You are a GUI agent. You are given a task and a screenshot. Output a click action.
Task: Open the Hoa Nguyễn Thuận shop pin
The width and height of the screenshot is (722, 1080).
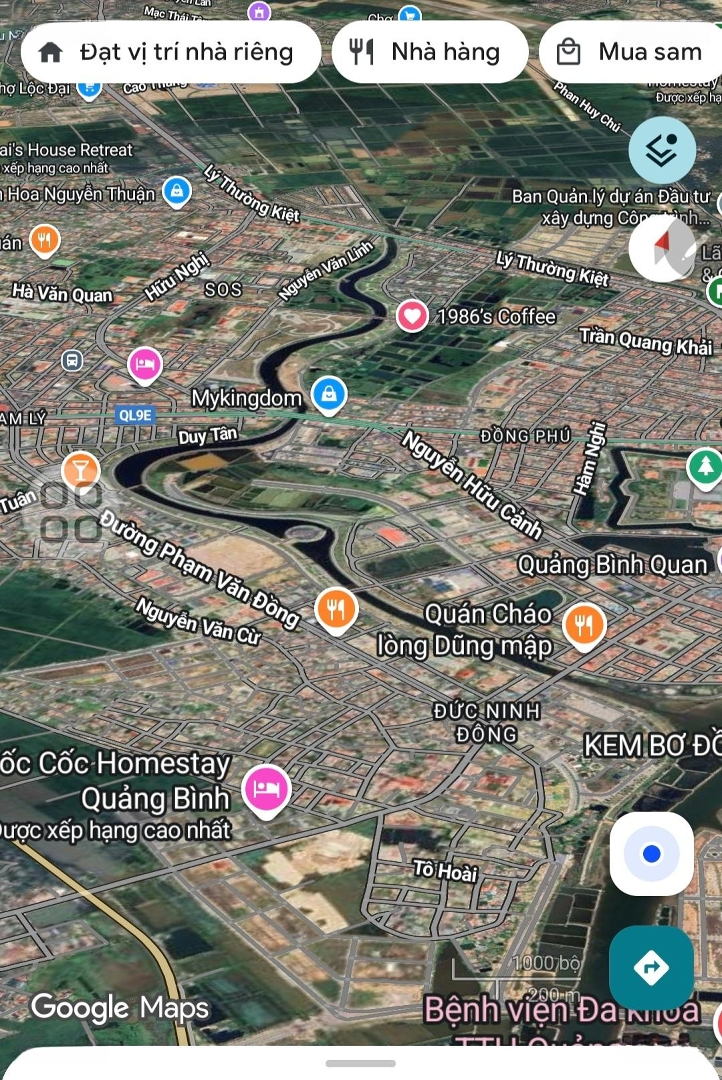tap(177, 189)
